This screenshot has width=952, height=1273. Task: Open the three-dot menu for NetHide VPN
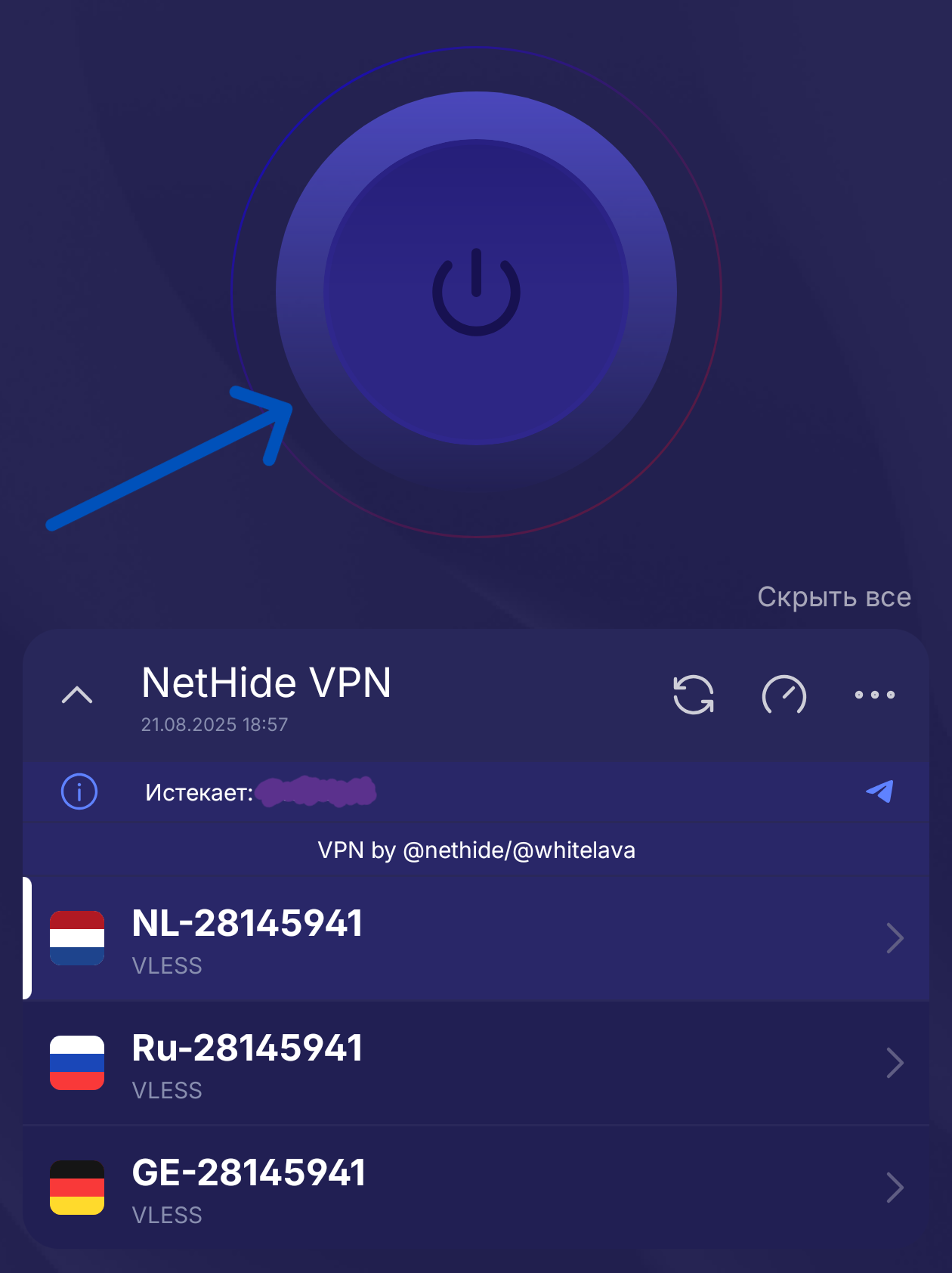[874, 695]
